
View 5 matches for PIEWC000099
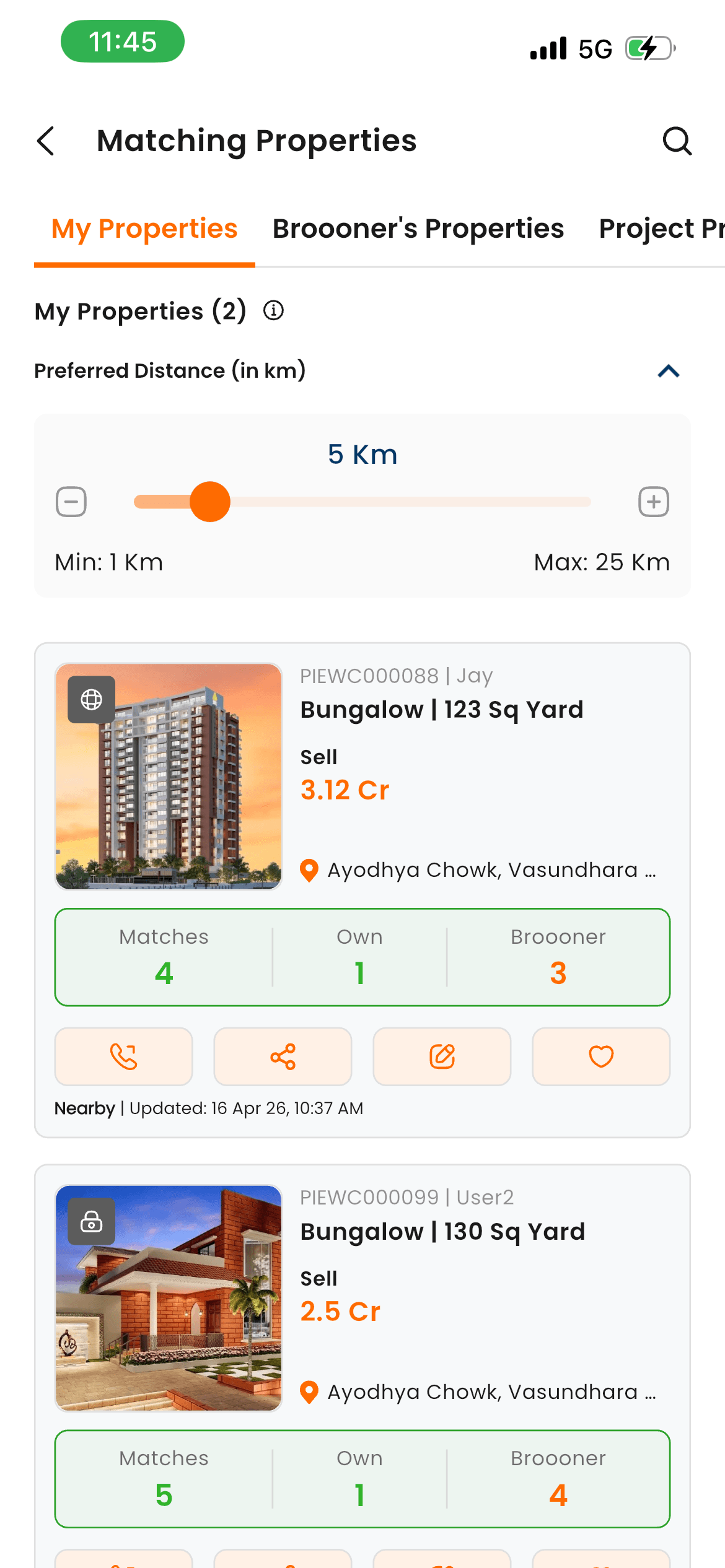[164, 1479]
